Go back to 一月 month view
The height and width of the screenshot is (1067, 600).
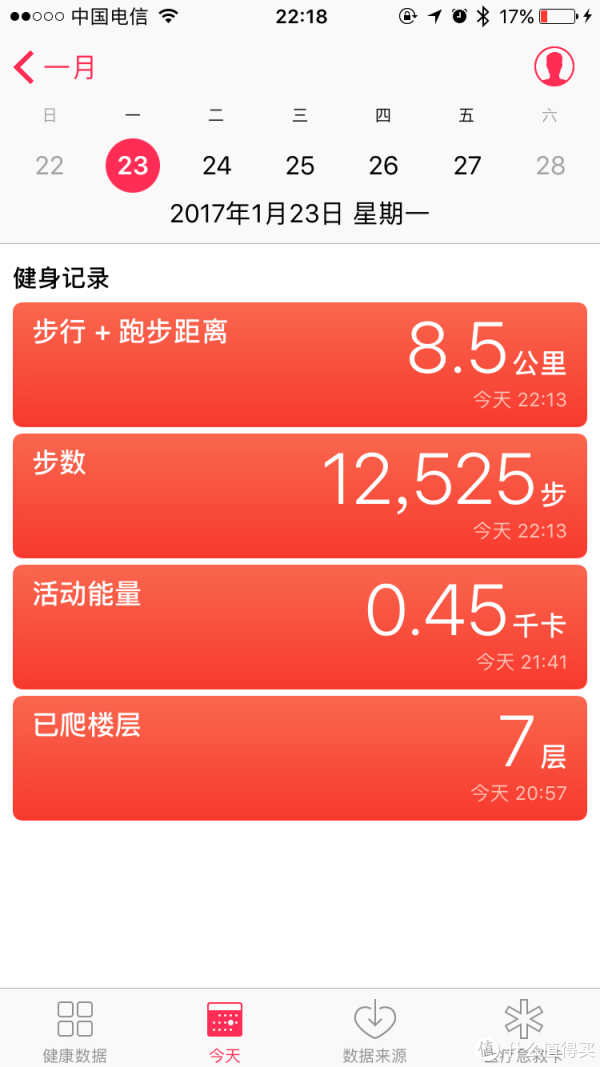click(x=54, y=68)
